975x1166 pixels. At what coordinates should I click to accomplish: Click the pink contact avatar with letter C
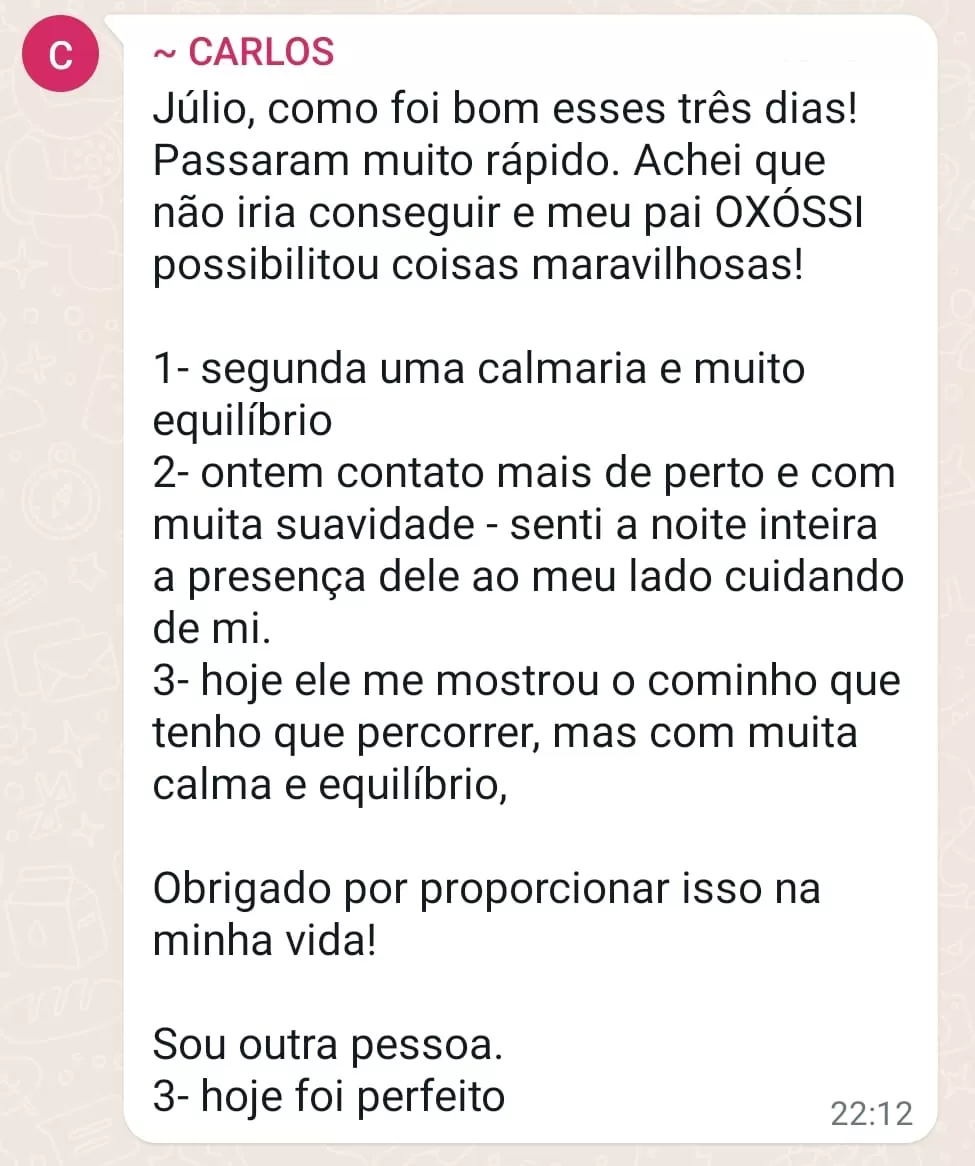tap(60, 54)
